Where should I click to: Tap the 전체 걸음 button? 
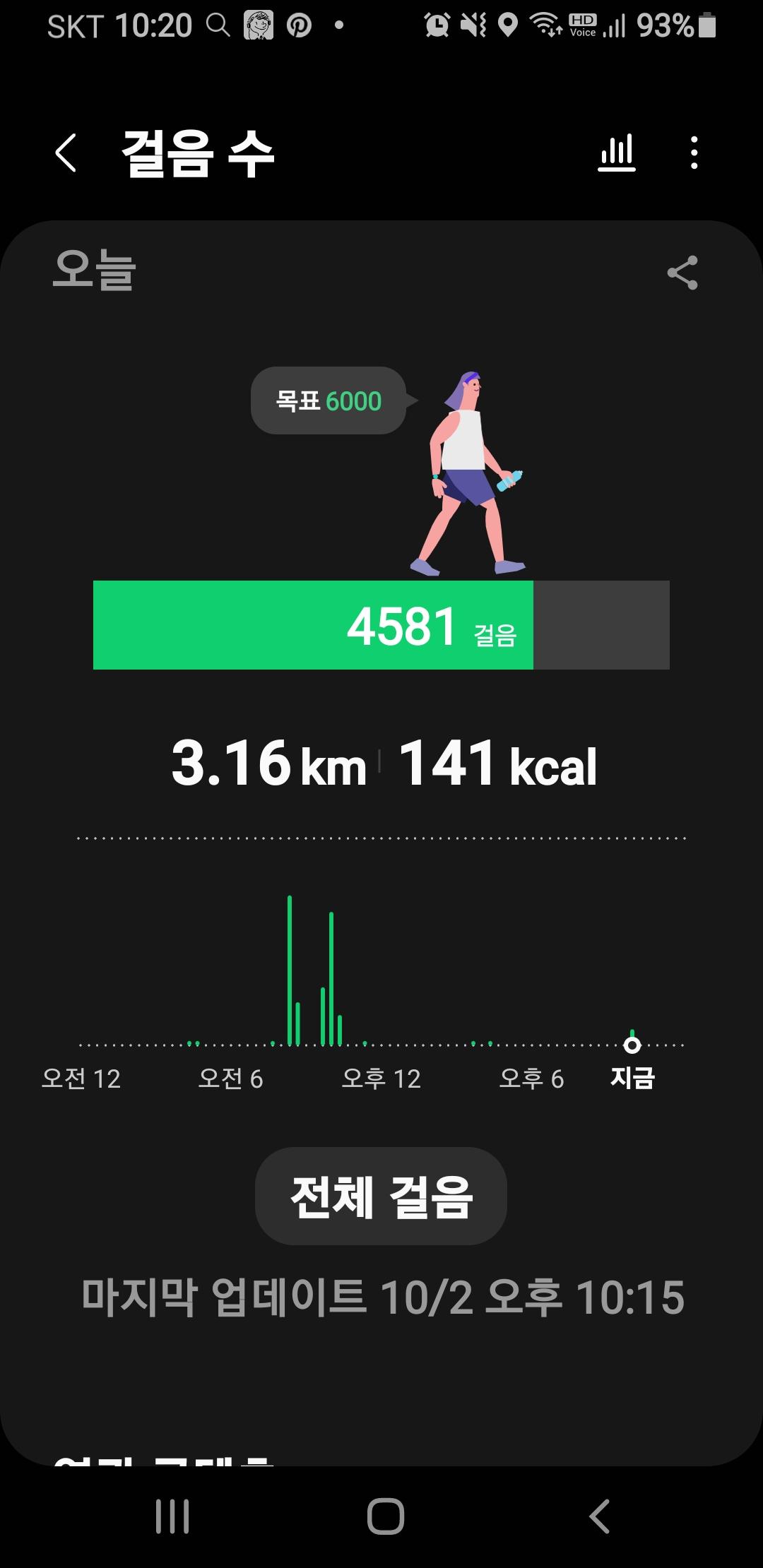pyautogui.click(x=381, y=1196)
